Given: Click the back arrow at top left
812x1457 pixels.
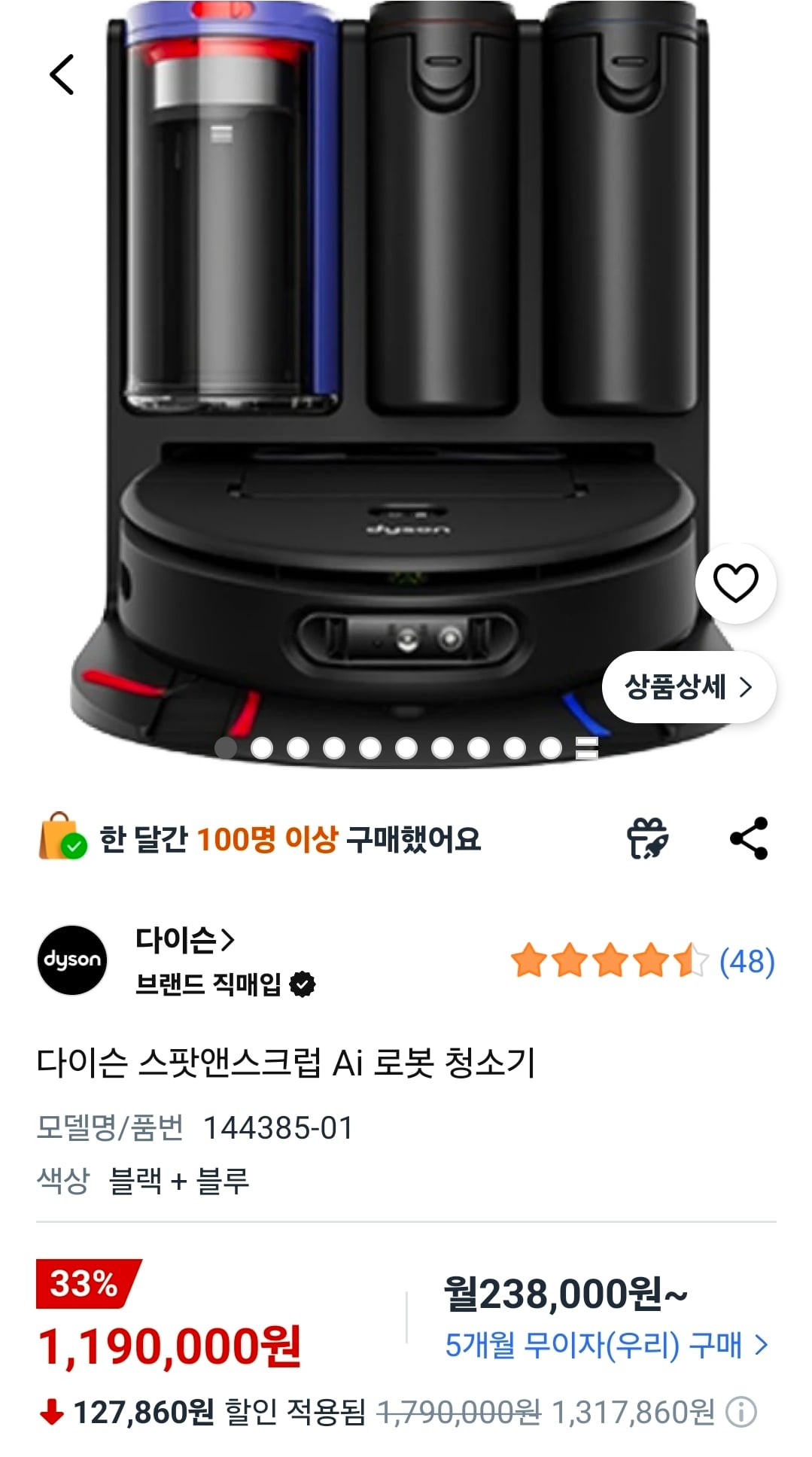Looking at the screenshot, I should (62, 75).
